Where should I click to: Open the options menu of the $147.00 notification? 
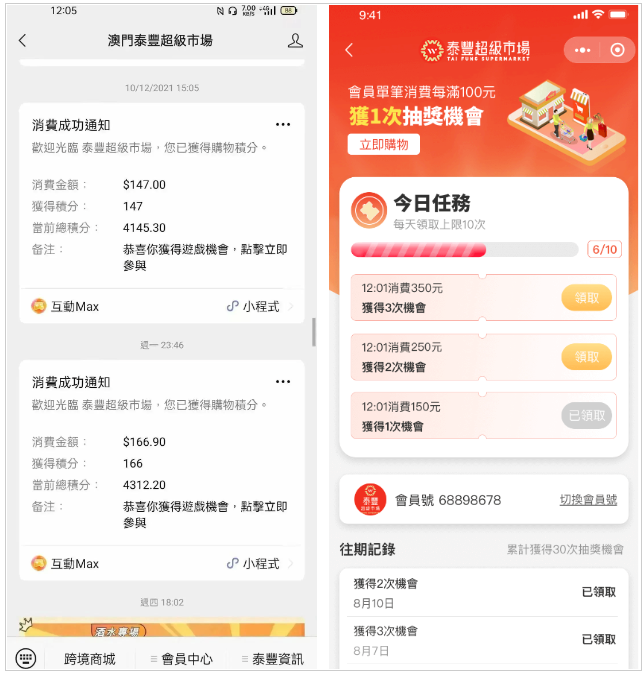pyautogui.click(x=283, y=125)
